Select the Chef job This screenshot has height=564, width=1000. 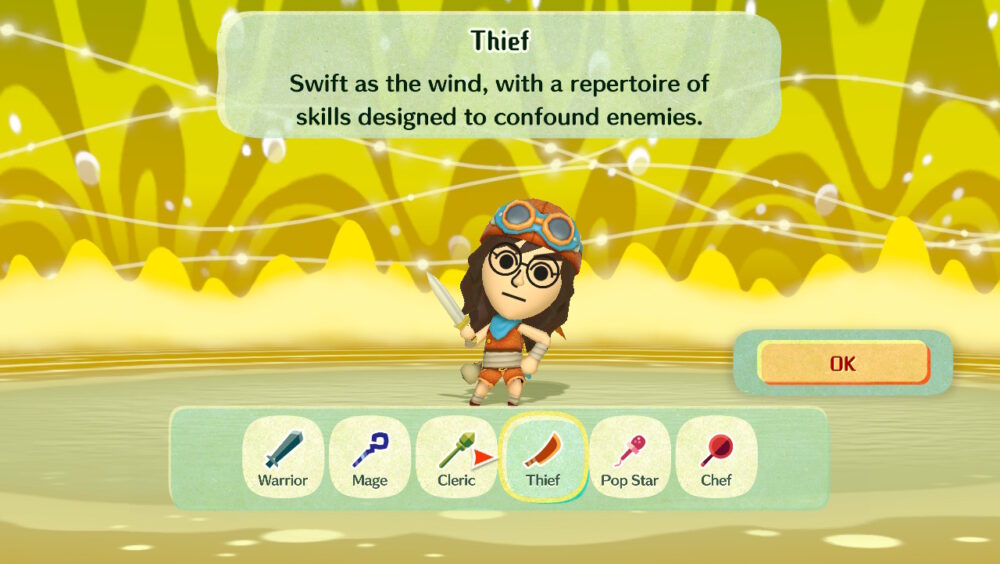(x=716, y=457)
